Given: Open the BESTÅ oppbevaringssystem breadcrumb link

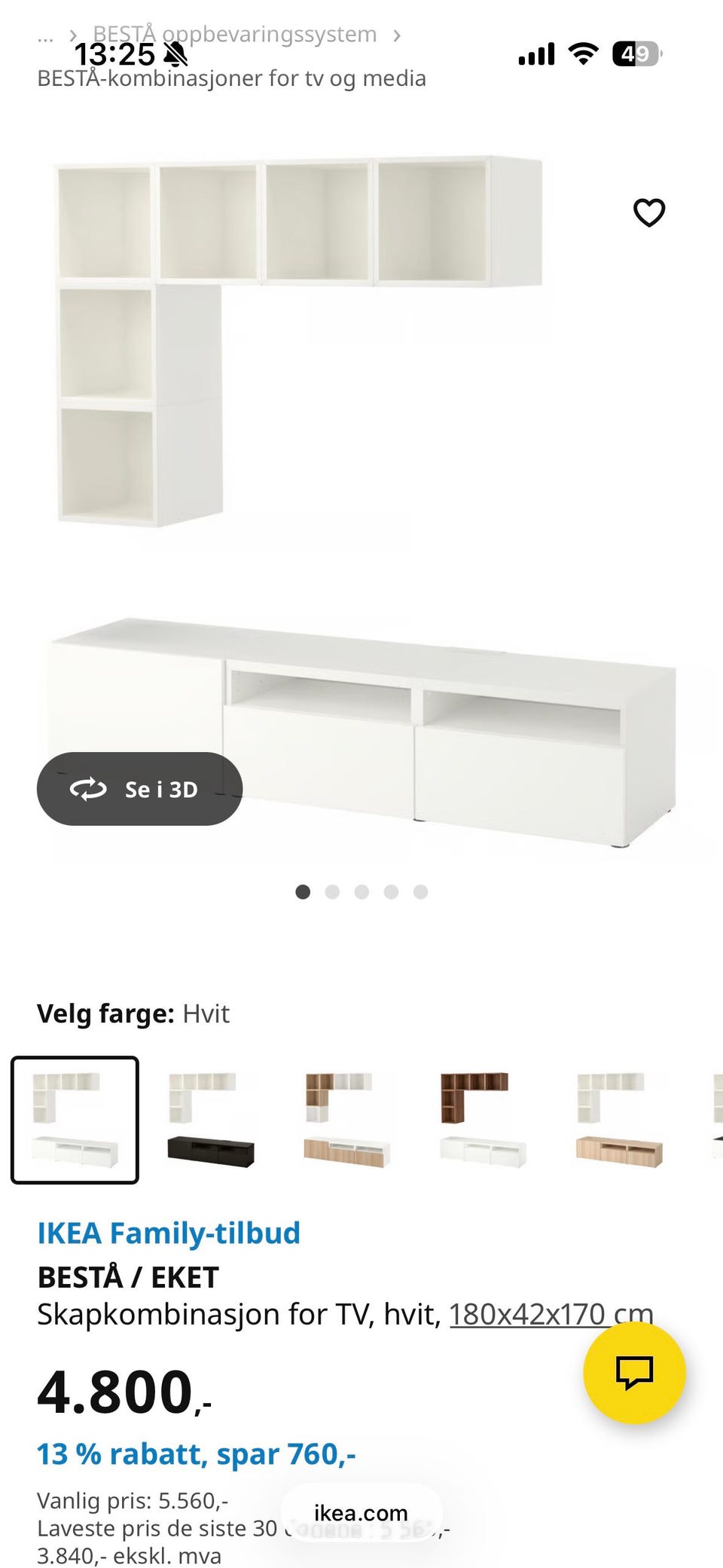Looking at the screenshot, I should coord(233,35).
